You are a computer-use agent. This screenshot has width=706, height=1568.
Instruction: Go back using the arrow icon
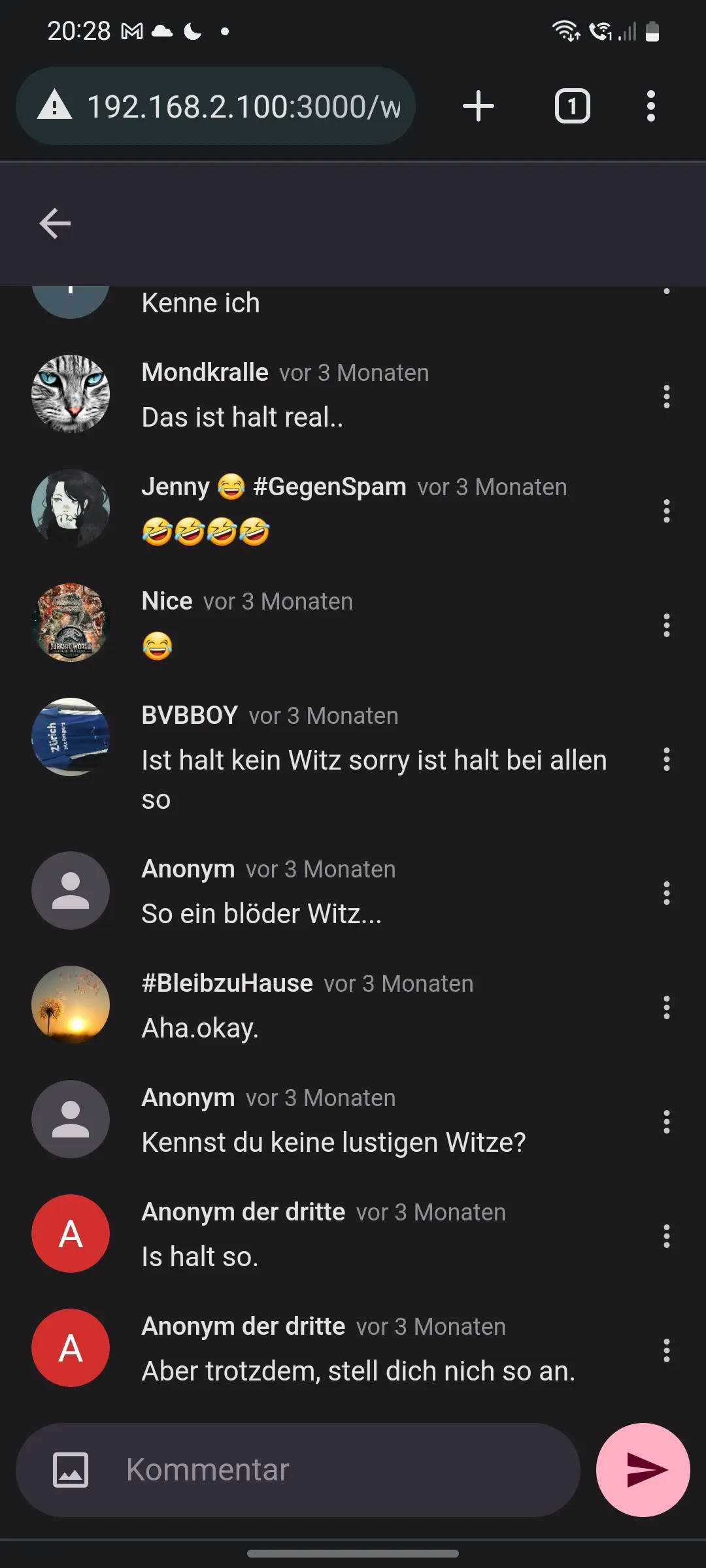(55, 223)
